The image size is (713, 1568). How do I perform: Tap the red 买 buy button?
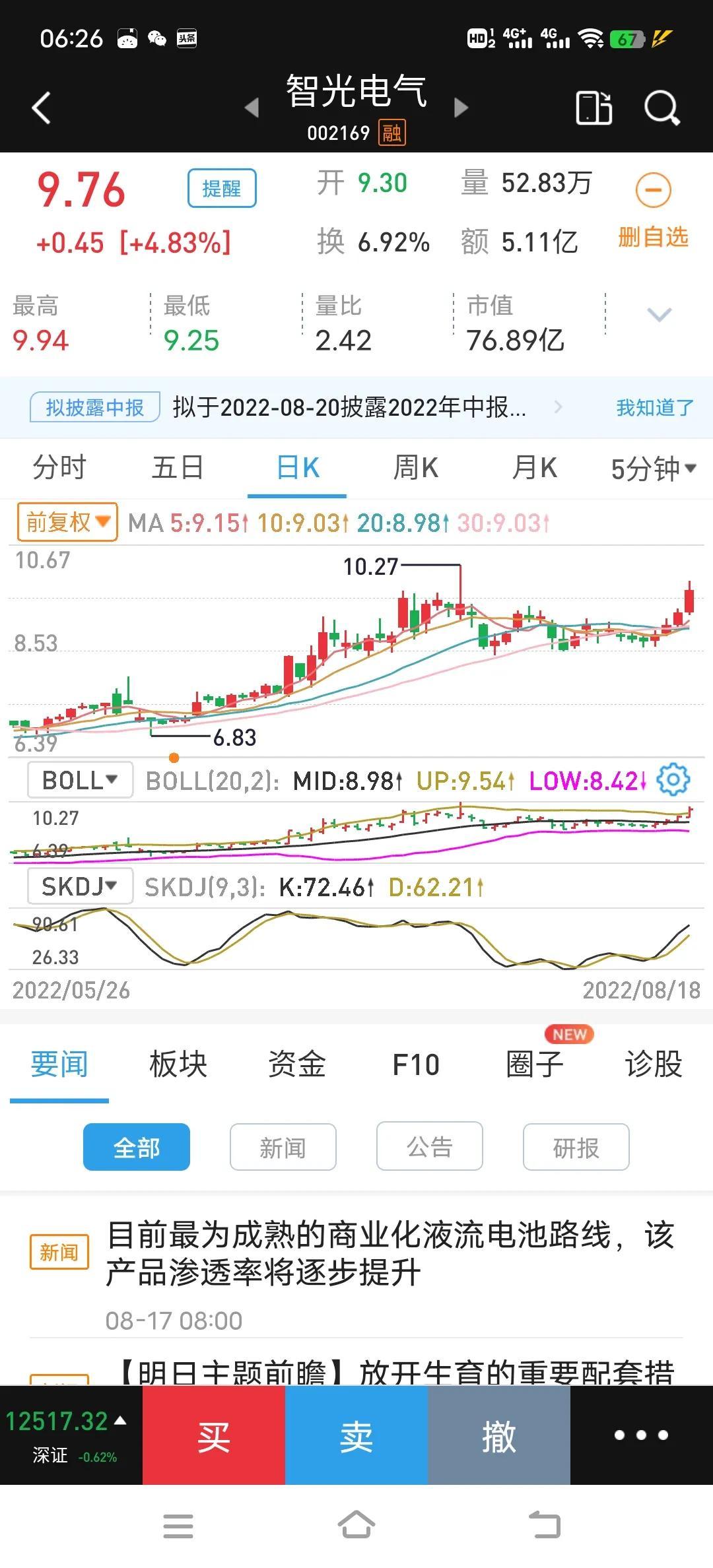tap(214, 1435)
